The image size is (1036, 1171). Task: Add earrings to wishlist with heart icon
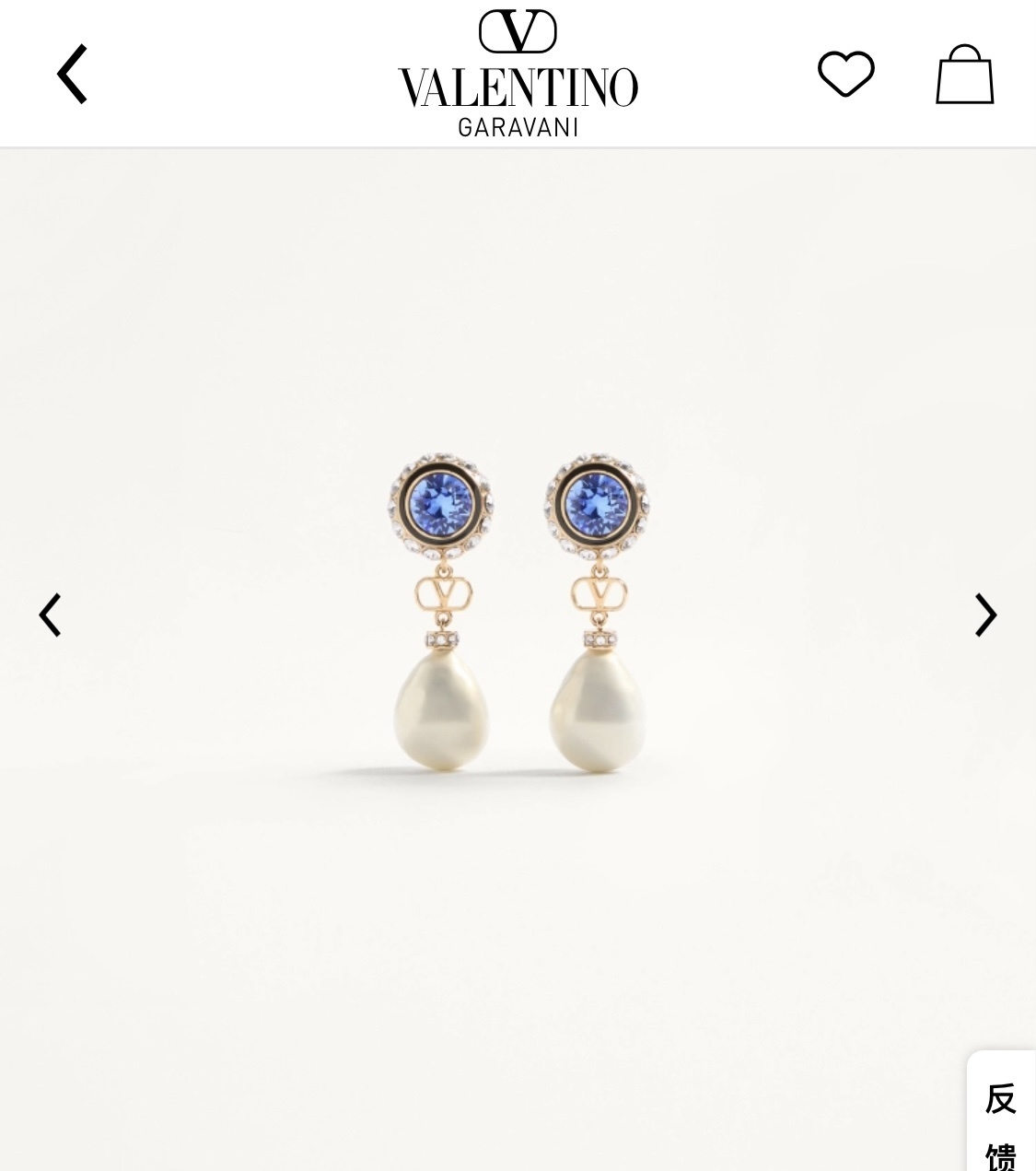pyautogui.click(x=845, y=74)
